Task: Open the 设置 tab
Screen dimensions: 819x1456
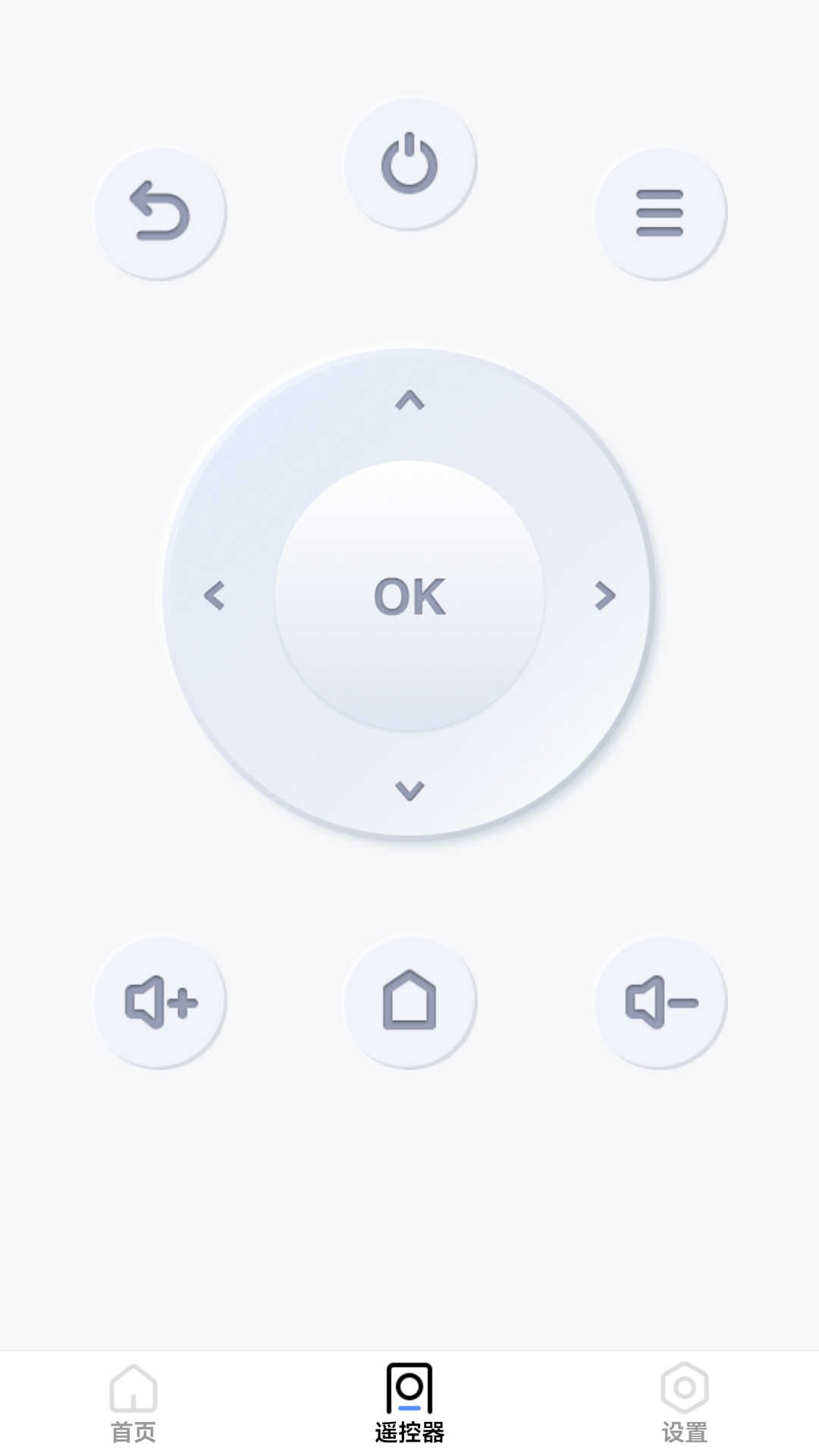Action: pos(684,1404)
